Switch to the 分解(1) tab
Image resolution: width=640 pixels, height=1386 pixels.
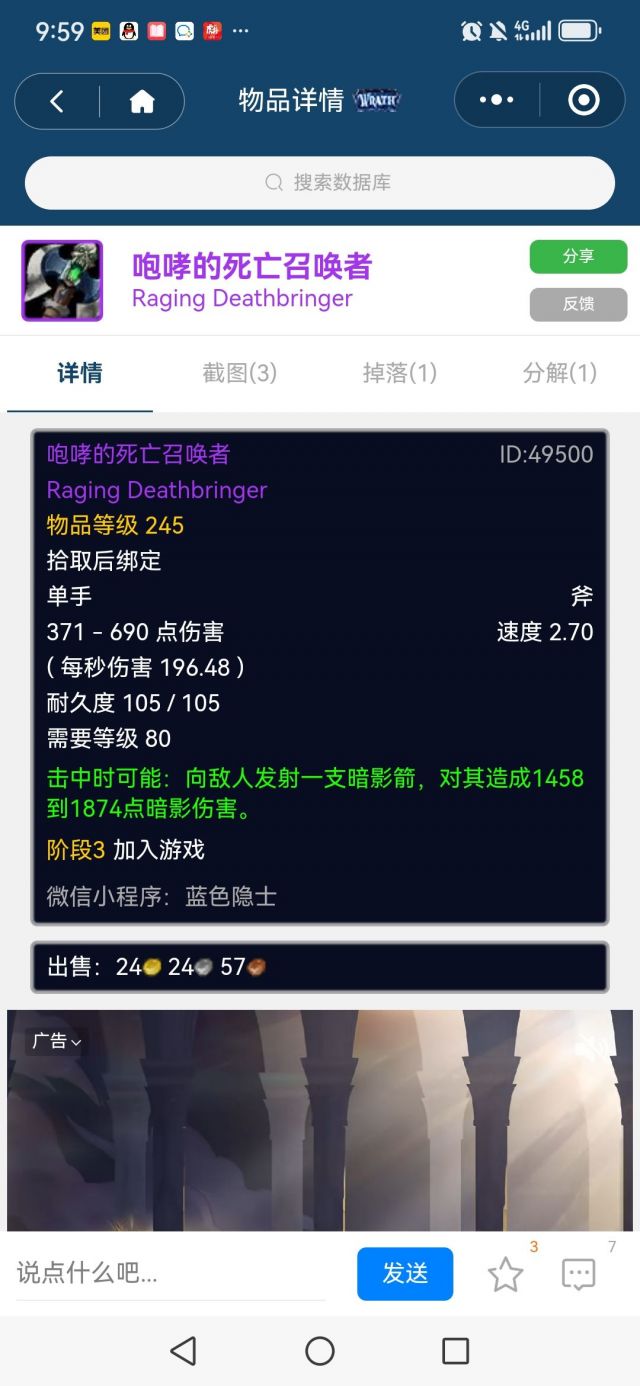tap(559, 374)
